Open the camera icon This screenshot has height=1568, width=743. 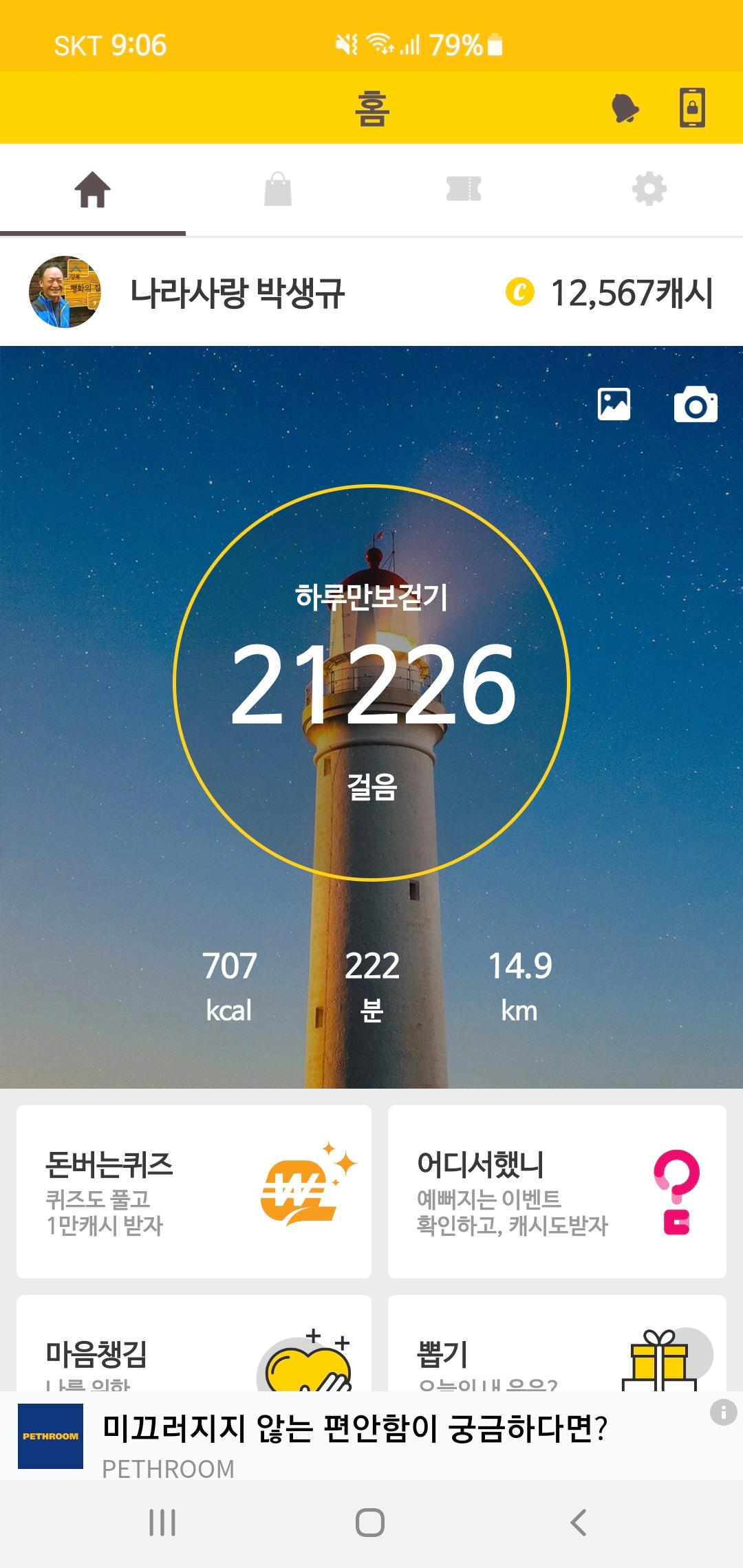(x=696, y=404)
